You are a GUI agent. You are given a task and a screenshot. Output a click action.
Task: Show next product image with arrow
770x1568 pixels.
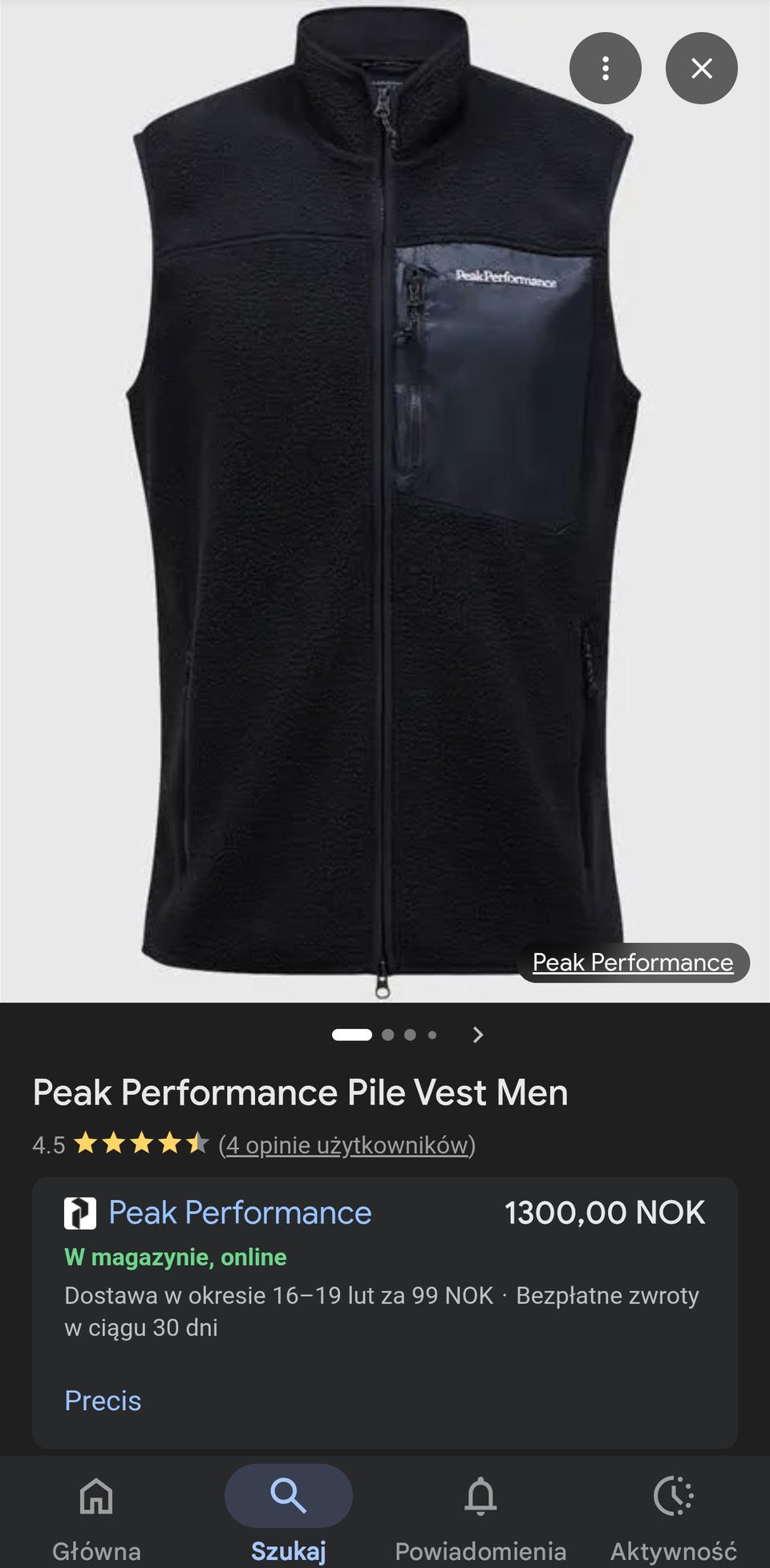[x=478, y=1035]
